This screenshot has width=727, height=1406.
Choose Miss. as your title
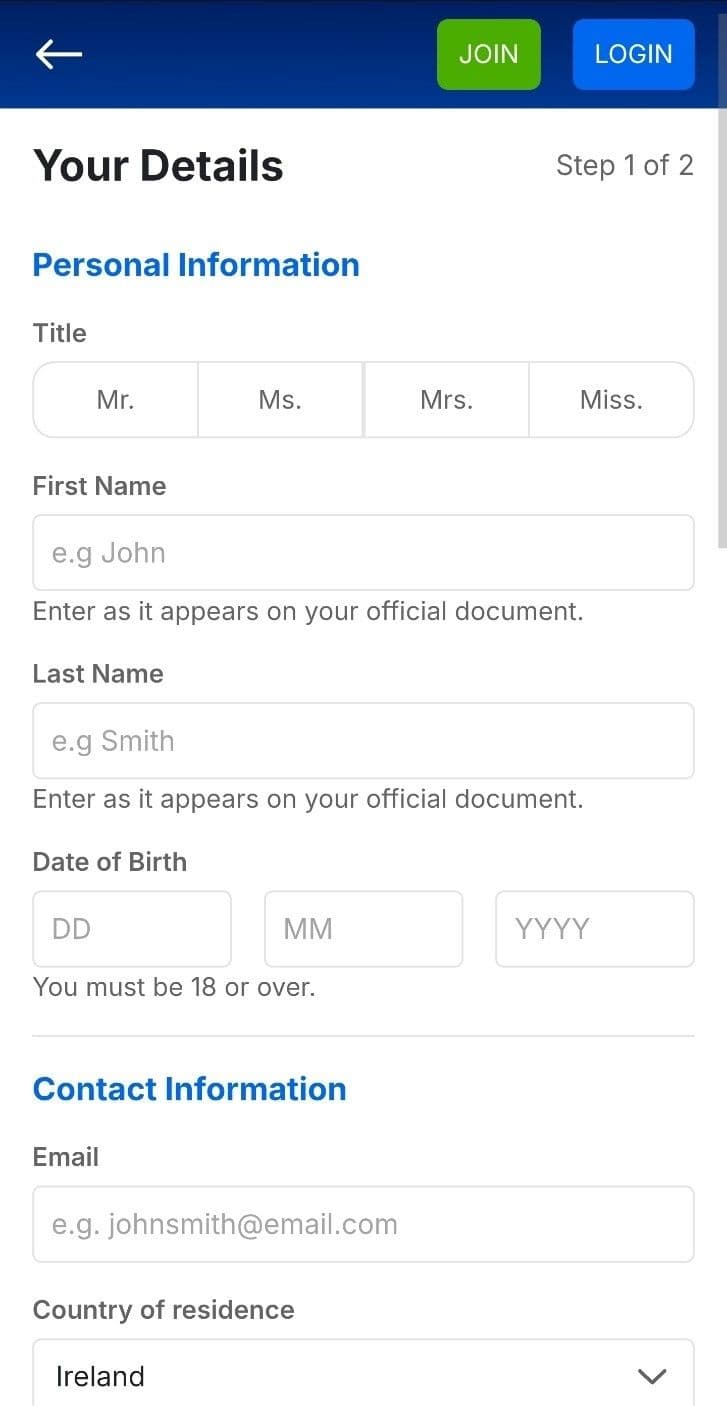pos(611,399)
